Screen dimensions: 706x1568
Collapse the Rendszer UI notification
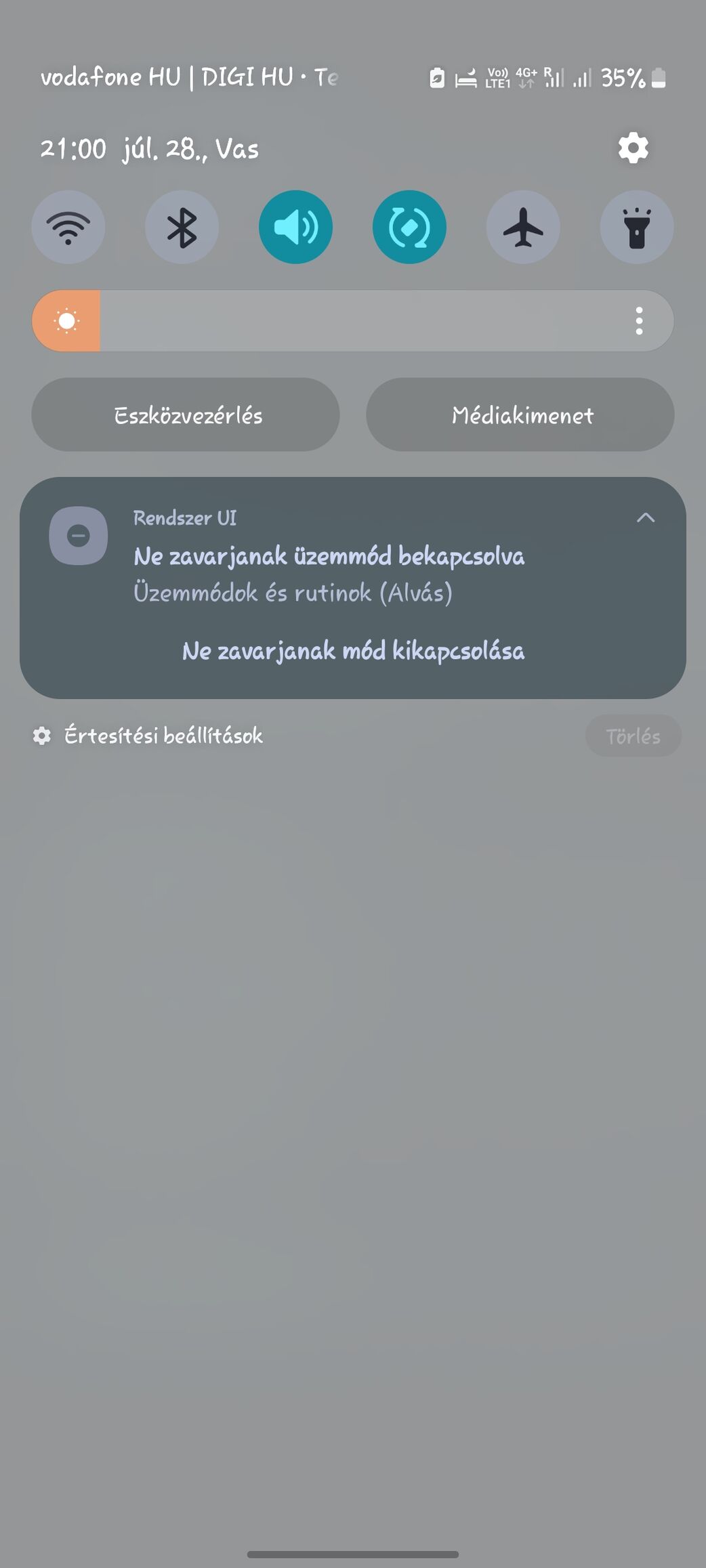(646, 518)
